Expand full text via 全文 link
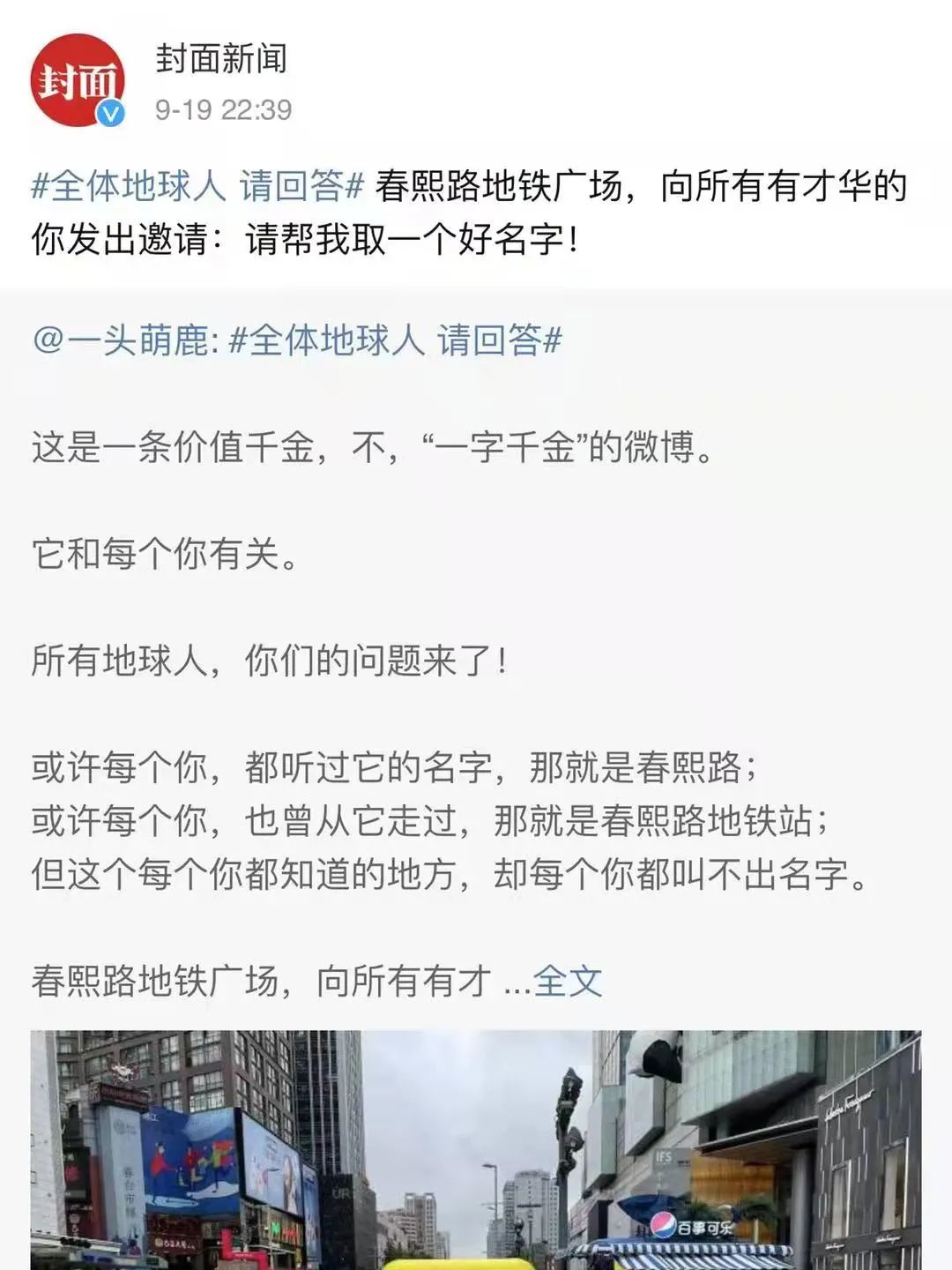952x1270 pixels. coord(568,981)
